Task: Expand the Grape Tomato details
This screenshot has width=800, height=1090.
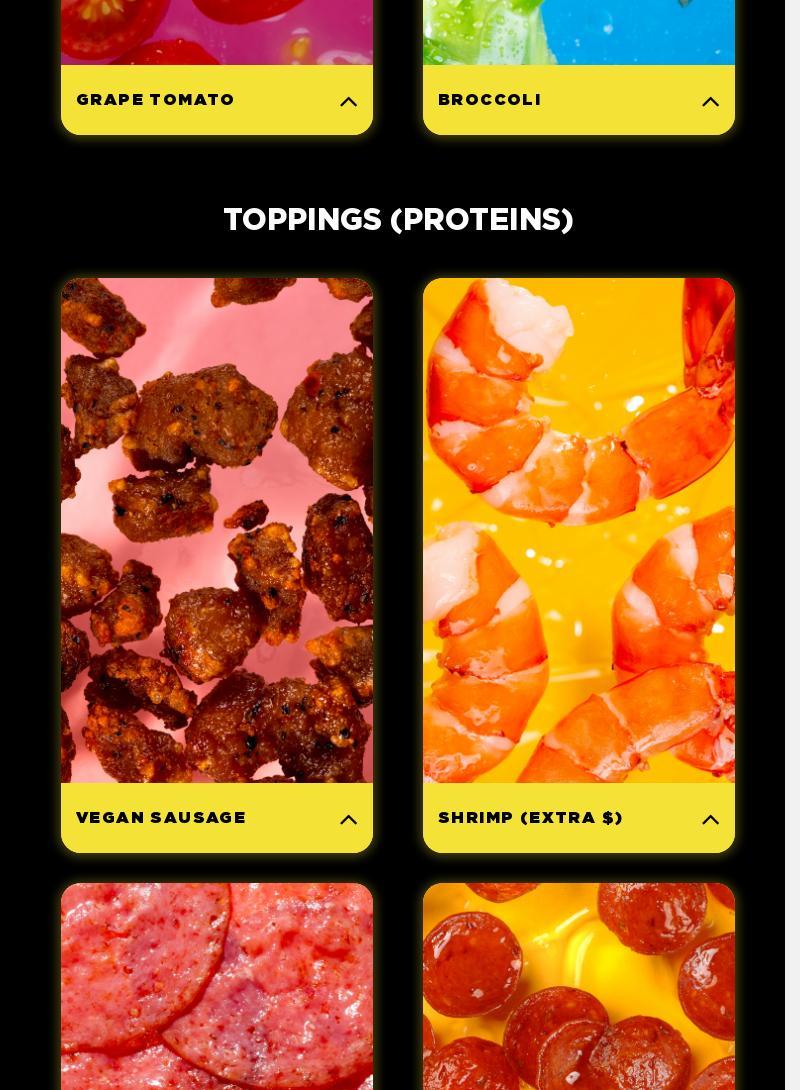Action: click(348, 101)
